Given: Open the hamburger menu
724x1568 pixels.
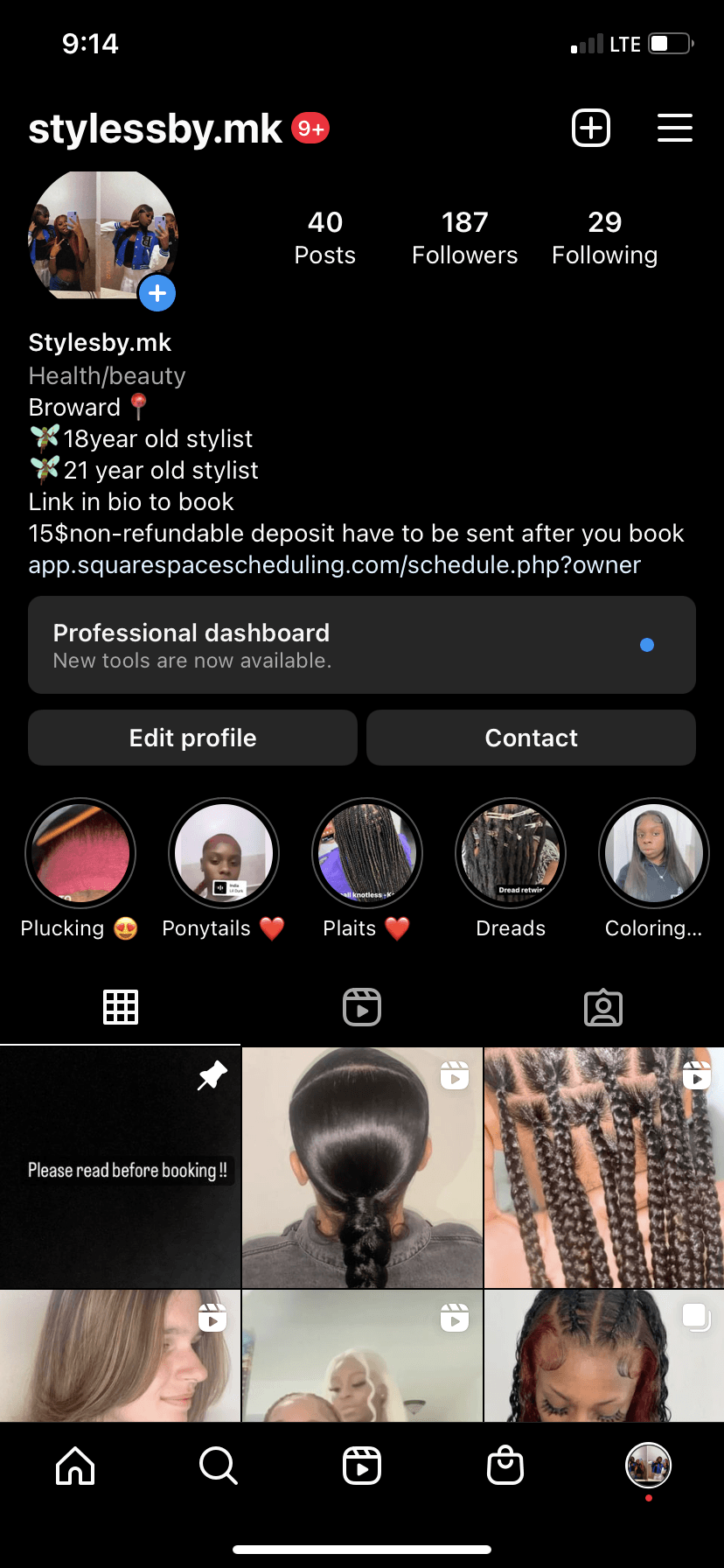Looking at the screenshot, I should [x=675, y=128].
